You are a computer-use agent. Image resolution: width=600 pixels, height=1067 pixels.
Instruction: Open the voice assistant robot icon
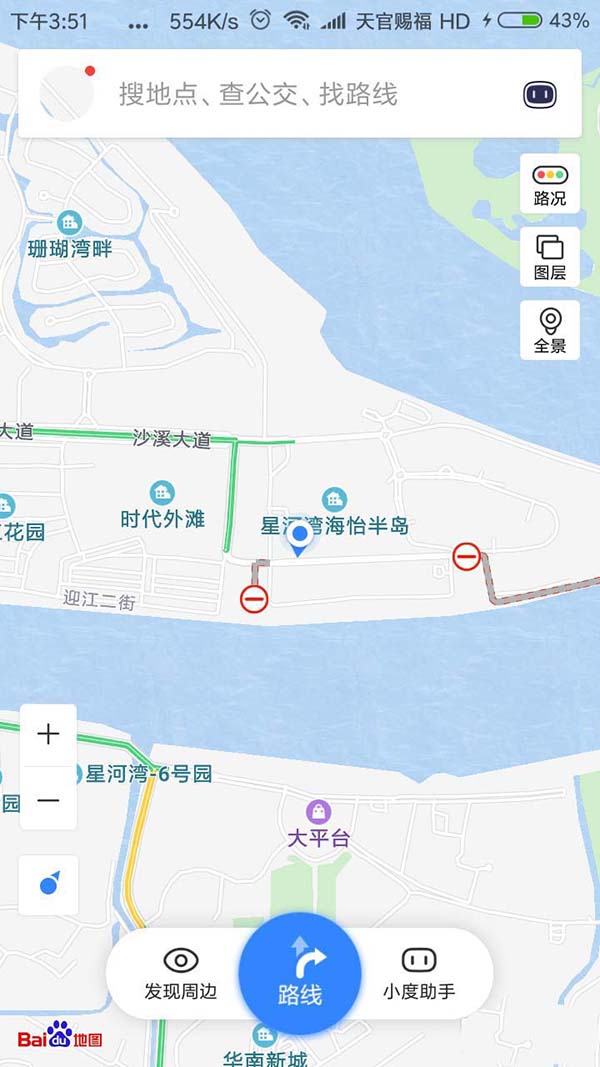[x=540, y=95]
